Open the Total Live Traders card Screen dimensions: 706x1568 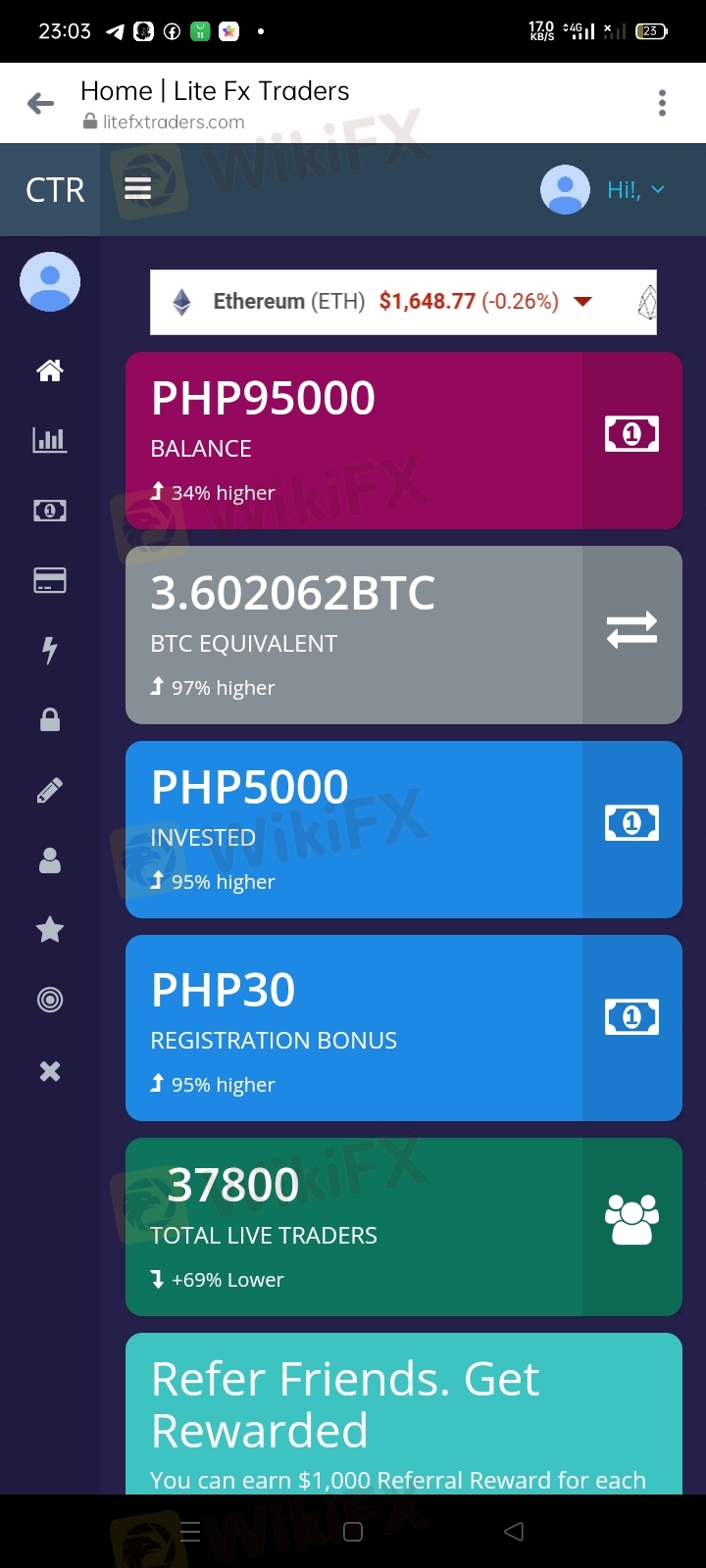[x=404, y=1226]
